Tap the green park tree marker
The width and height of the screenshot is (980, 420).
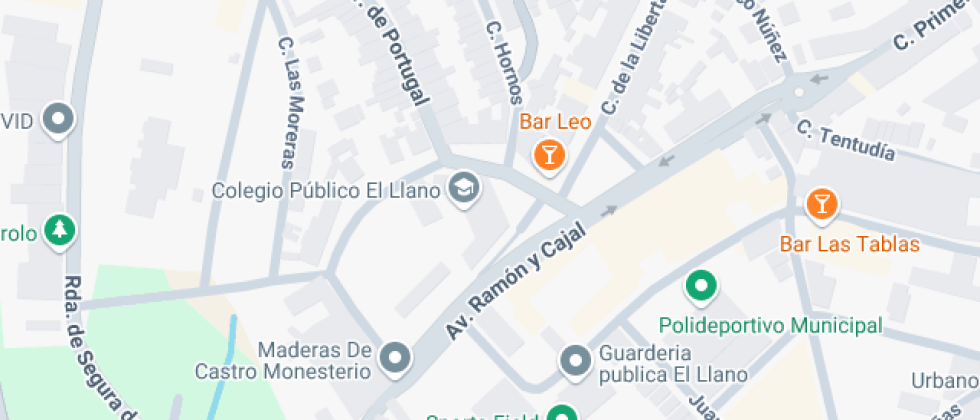coord(61,229)
